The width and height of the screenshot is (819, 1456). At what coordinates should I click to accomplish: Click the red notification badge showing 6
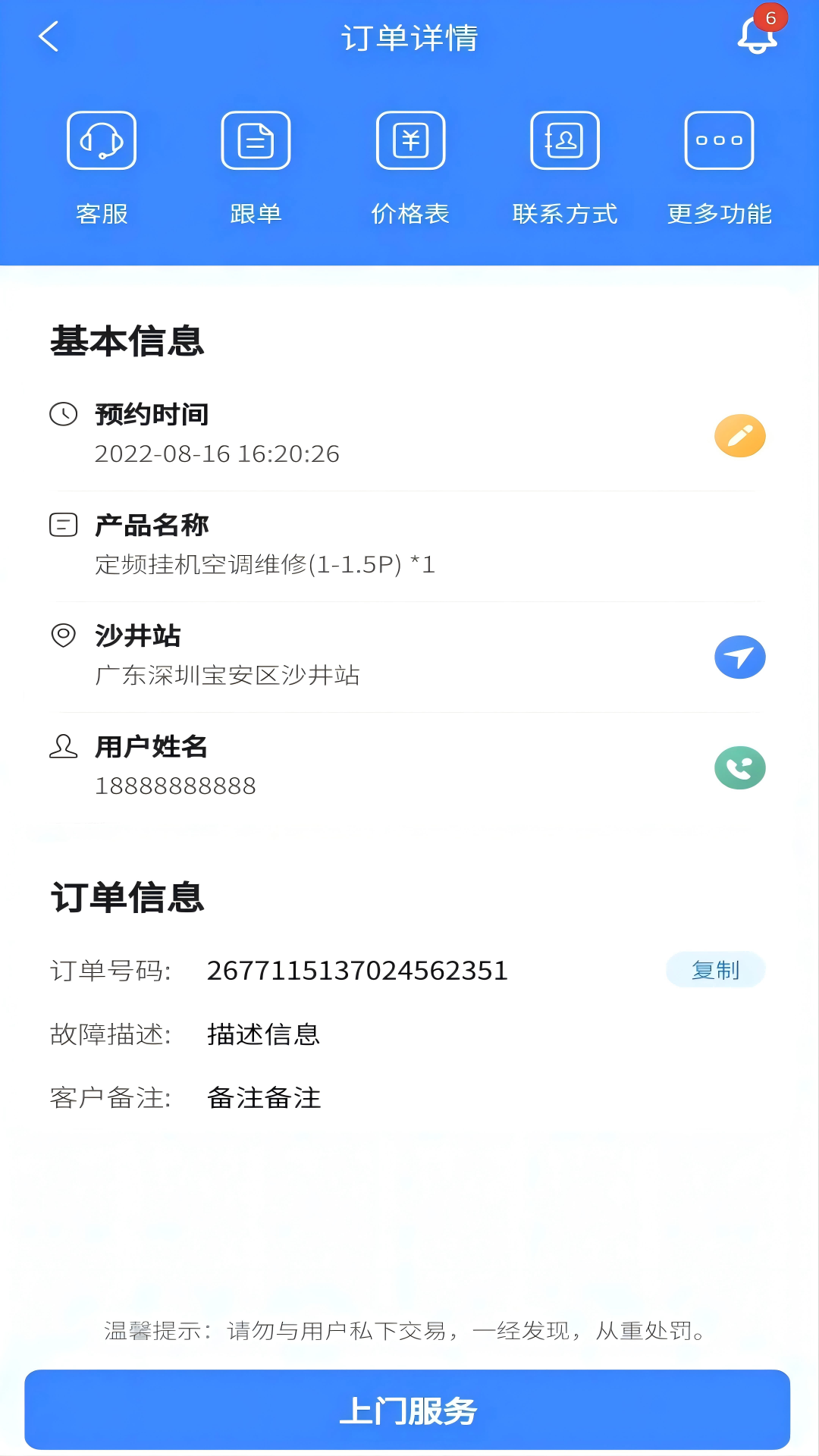pyautogui.click(x=772, y=17)
